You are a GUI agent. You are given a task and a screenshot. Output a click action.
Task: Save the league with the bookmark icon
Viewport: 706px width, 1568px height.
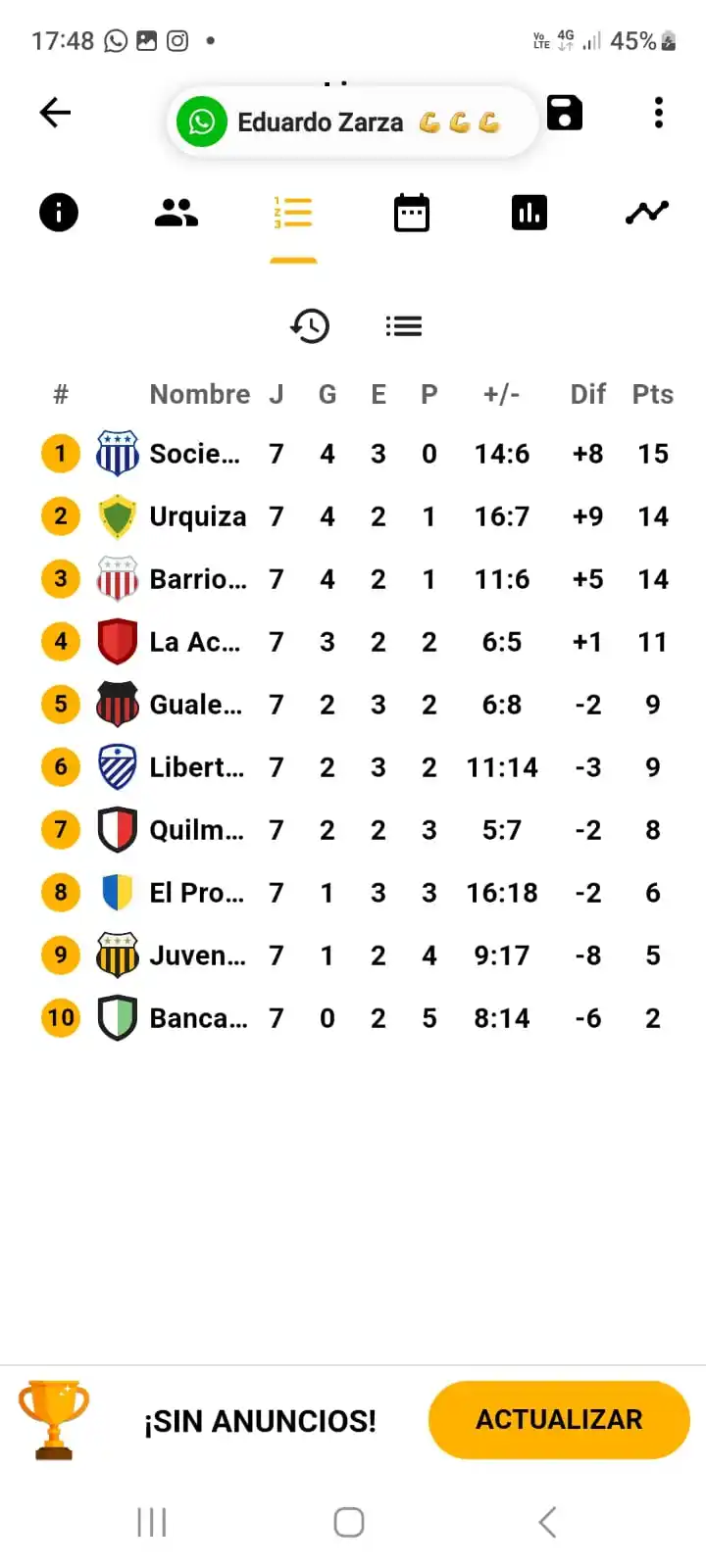(x=565, y=113)
